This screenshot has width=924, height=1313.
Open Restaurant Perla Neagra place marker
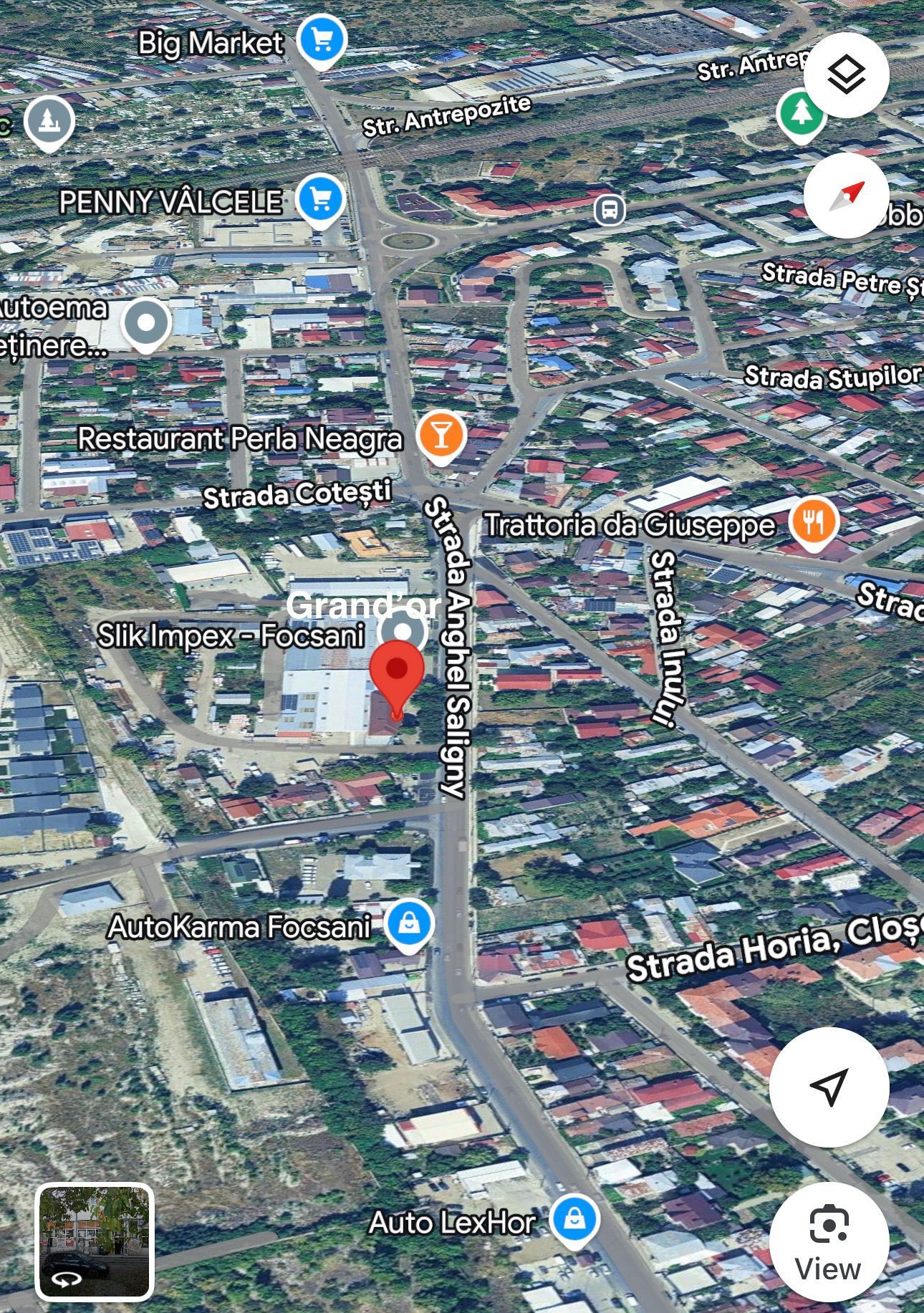click(441, 436)
